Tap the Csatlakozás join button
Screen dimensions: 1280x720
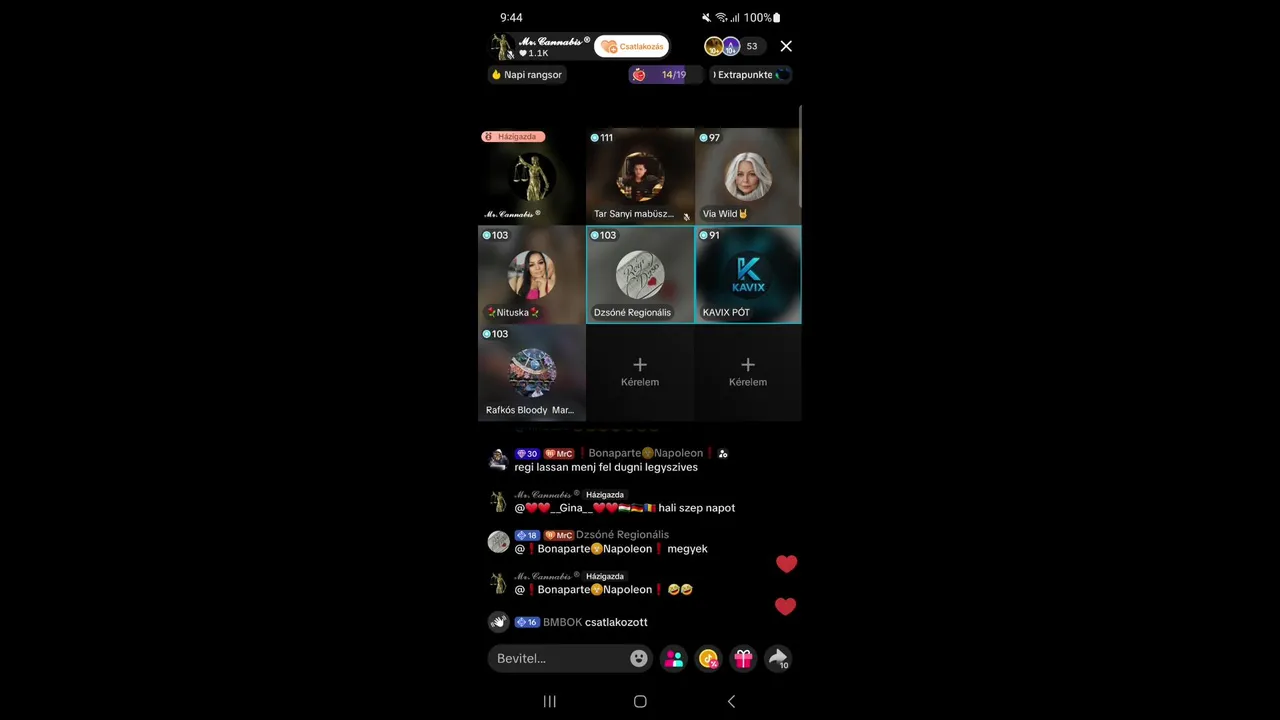pyautogui.click(x=632, y=46)
